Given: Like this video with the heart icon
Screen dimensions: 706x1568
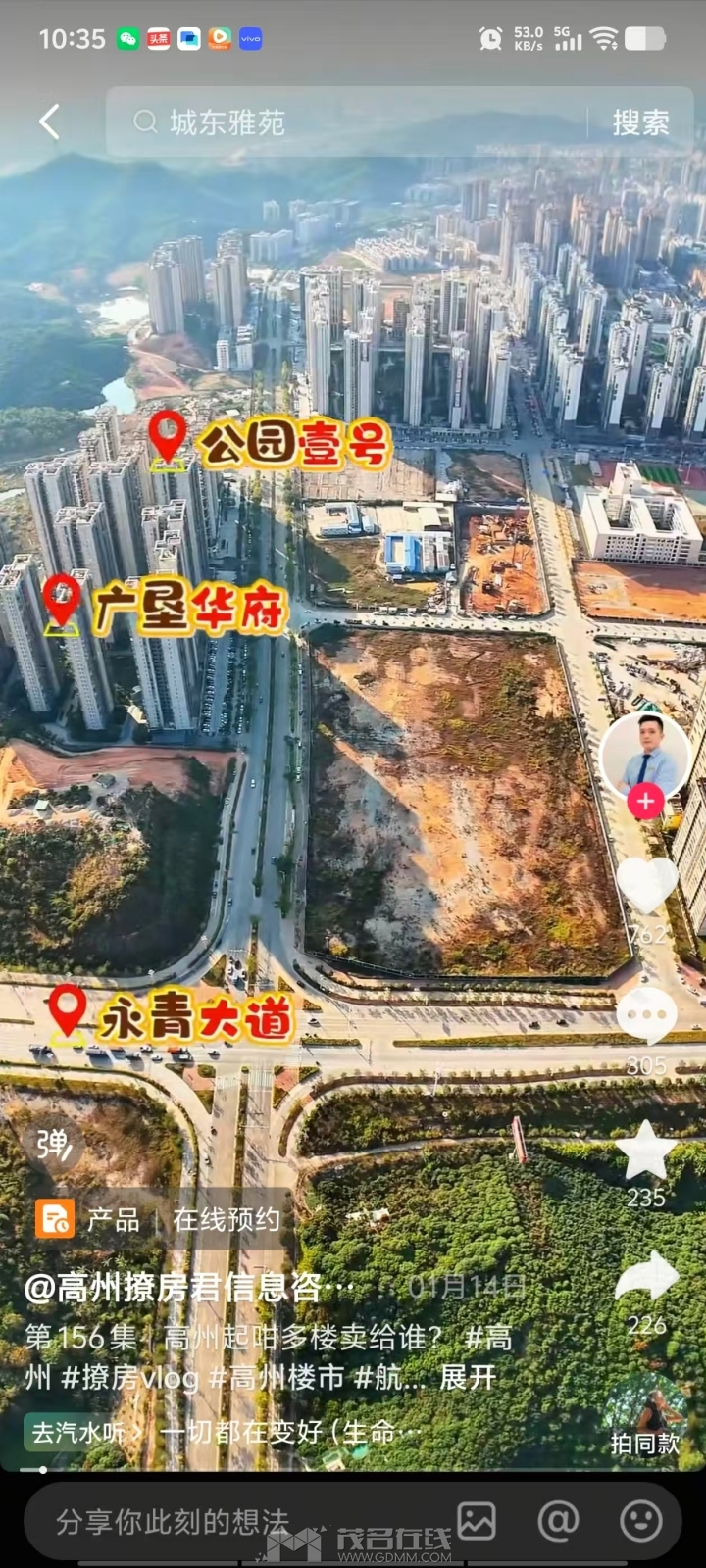Looking at the screenshot, I should point(646,884).
